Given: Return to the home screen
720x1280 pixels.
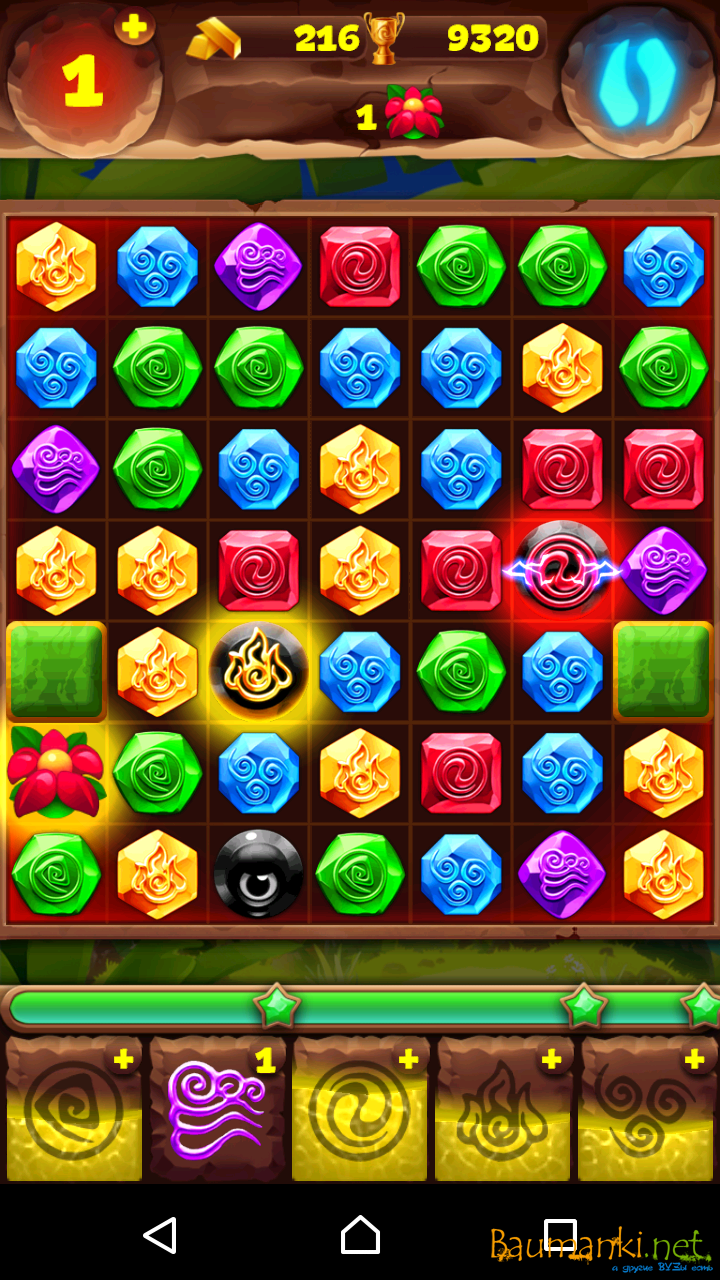Looking at the screenshot, I should (360, 1235).
